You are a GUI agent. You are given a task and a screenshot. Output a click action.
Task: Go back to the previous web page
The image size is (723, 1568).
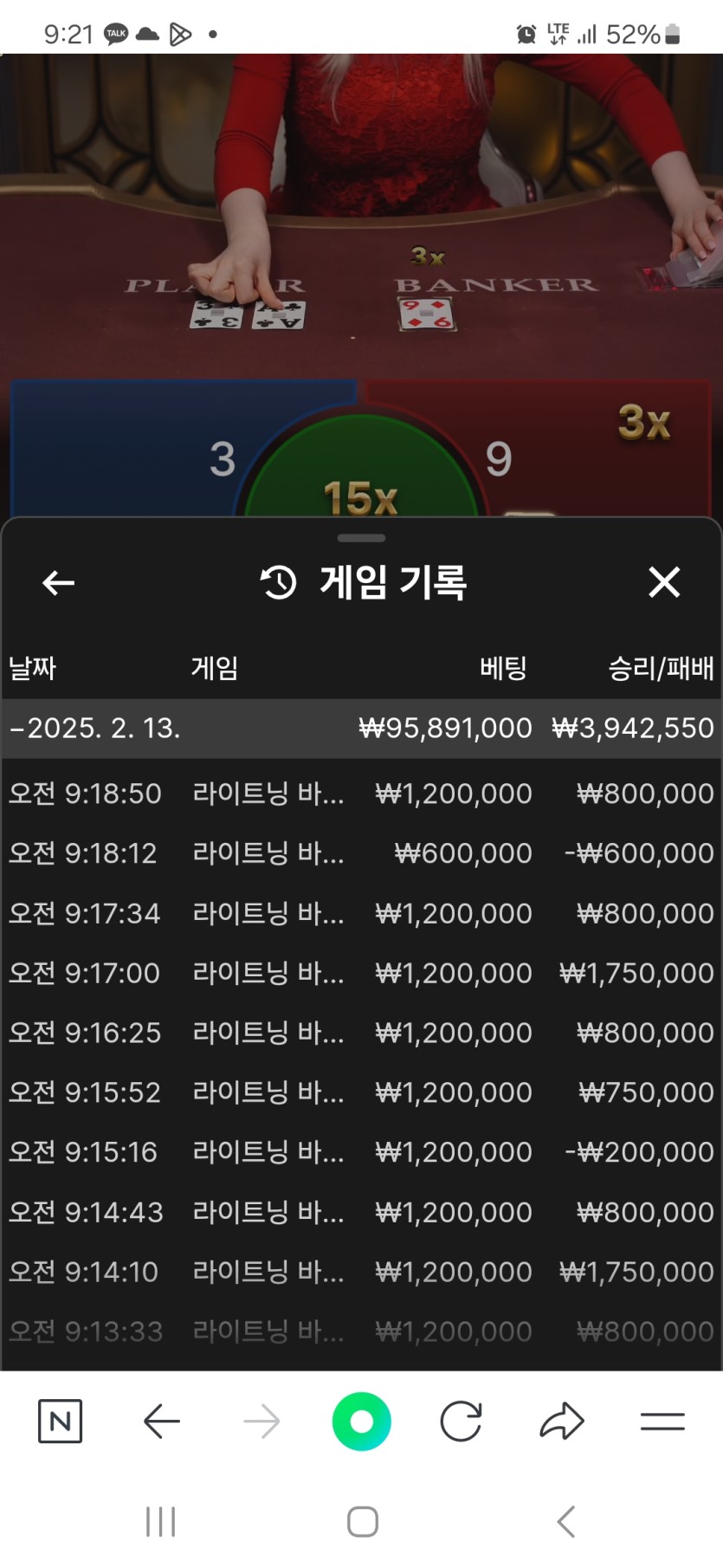pyautogui.click(x=162, y=1422)
